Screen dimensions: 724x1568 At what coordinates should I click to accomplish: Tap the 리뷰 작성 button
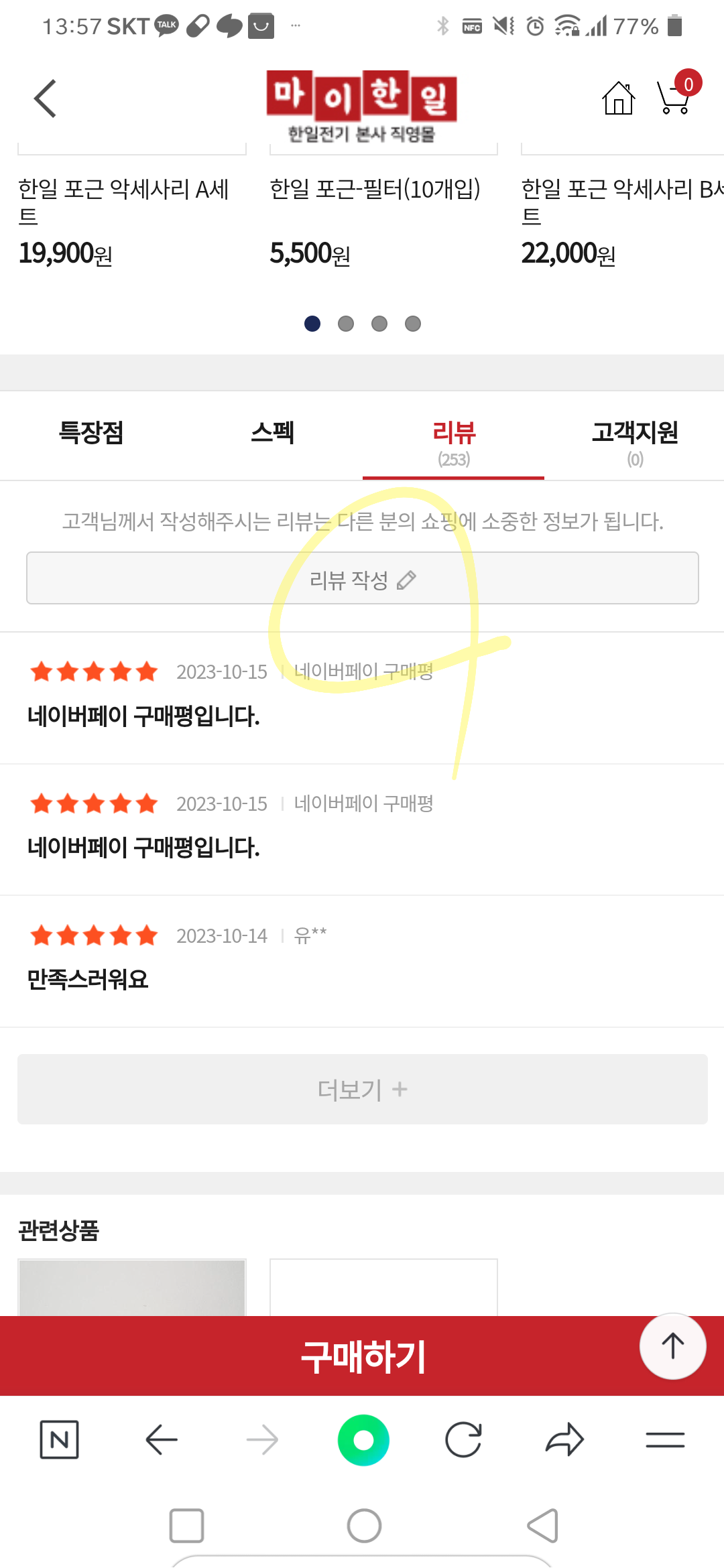coord(362,578)
